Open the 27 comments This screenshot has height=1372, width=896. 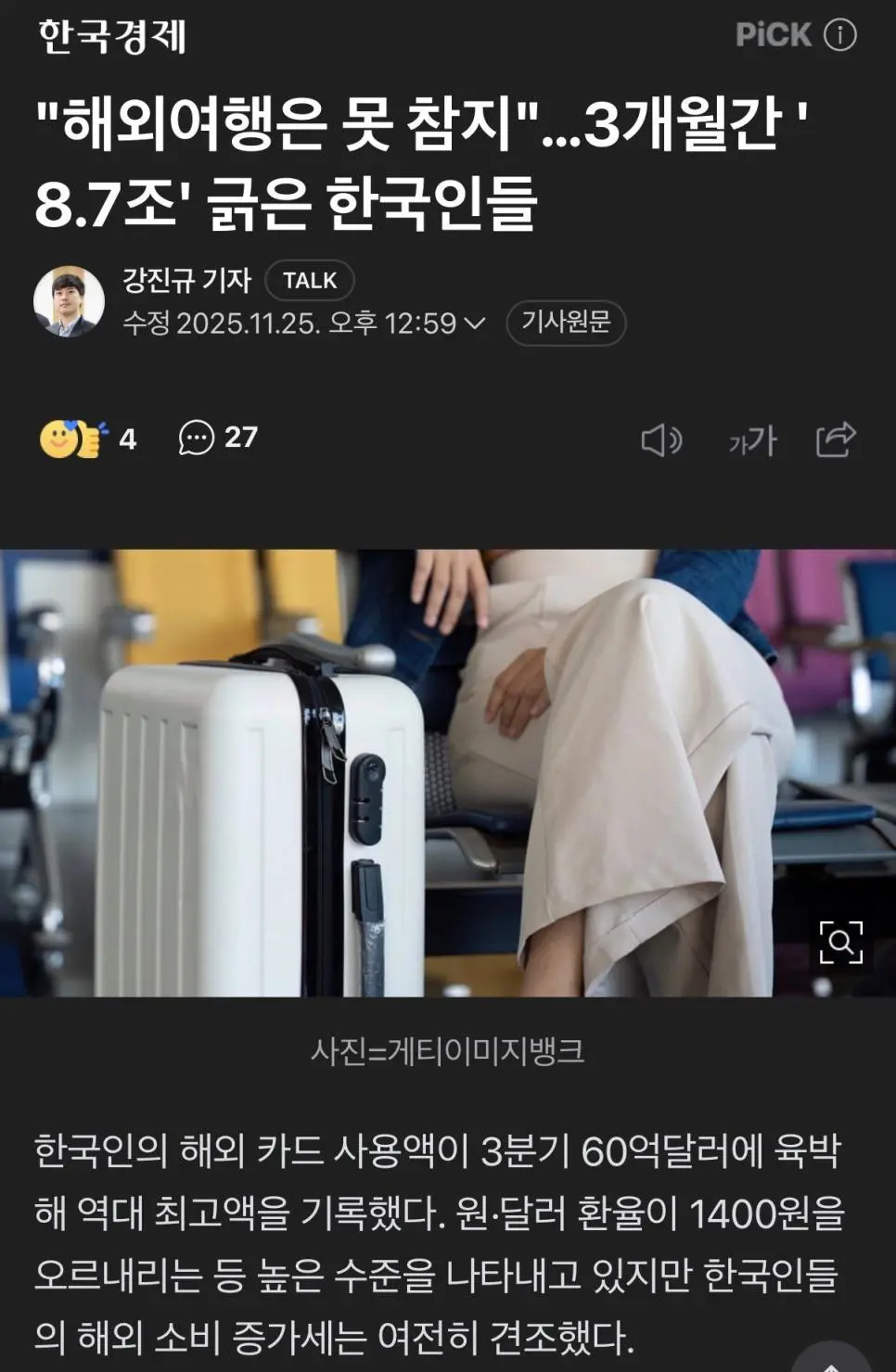coord(218,438)
